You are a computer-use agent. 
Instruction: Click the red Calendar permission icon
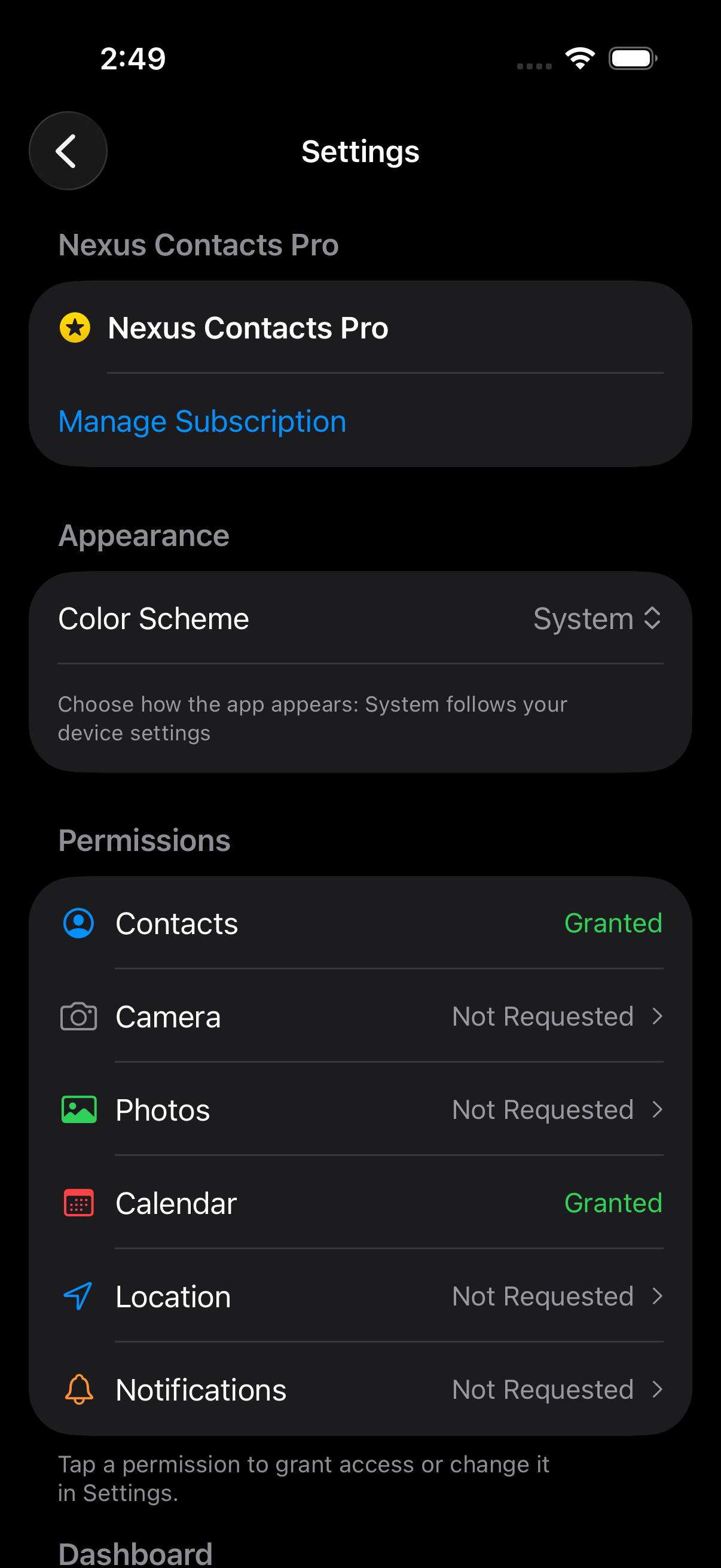pyautogui.click(x=78, y=1202)
